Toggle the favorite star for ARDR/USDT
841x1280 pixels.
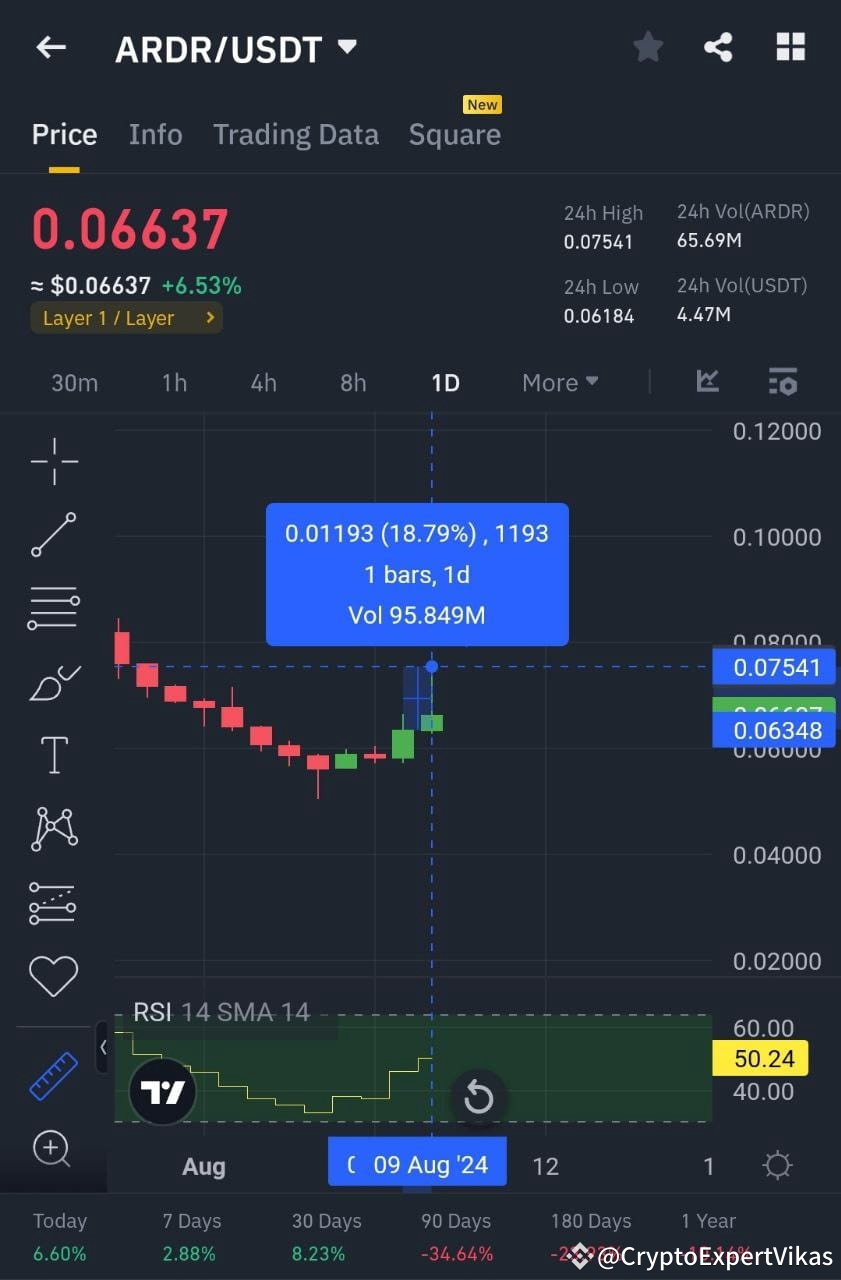click(x=647, y=46)
